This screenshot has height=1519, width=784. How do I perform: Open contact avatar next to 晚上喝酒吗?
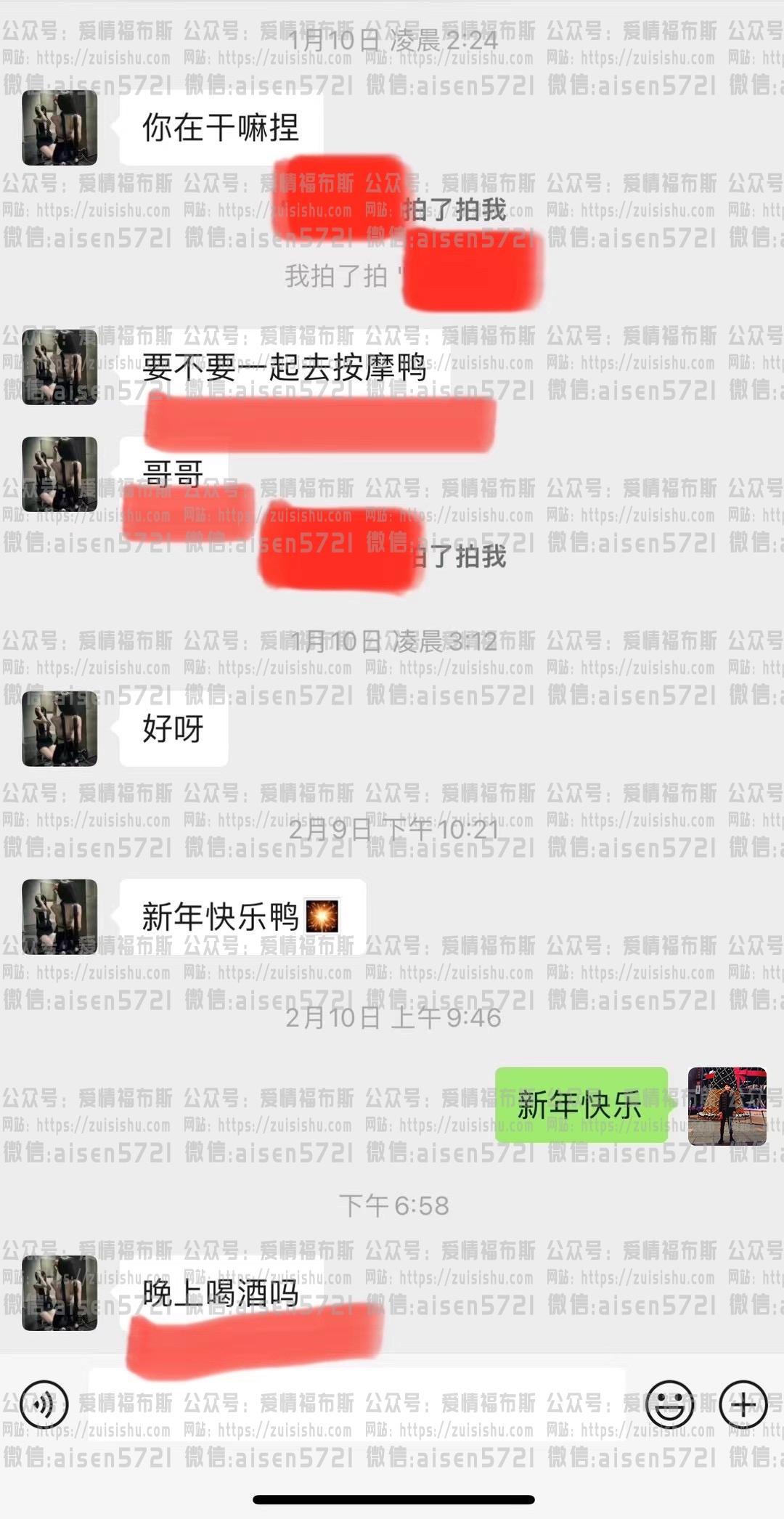click(60, 1293)
